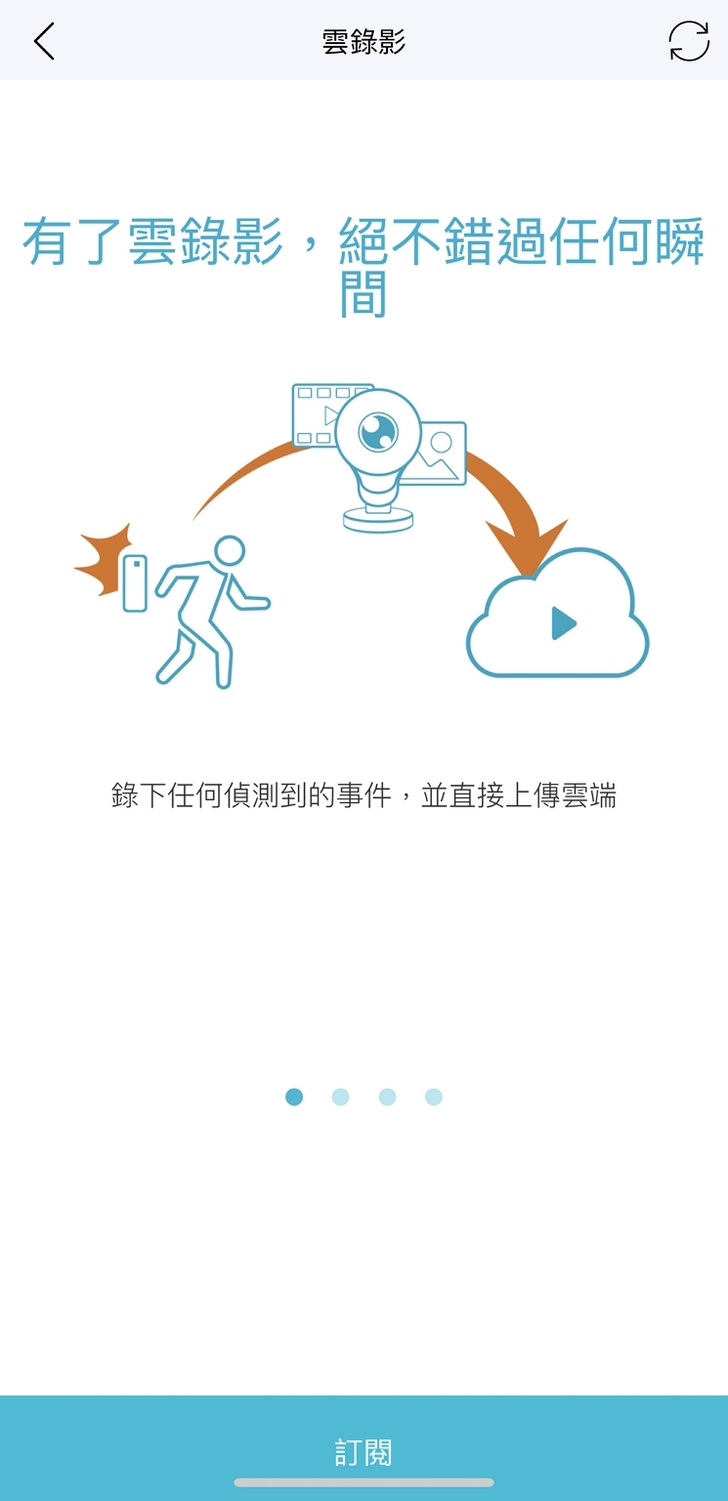Jump to the second page indicator dot
The image size is (728, 1501).
[x=340, y=1097]
